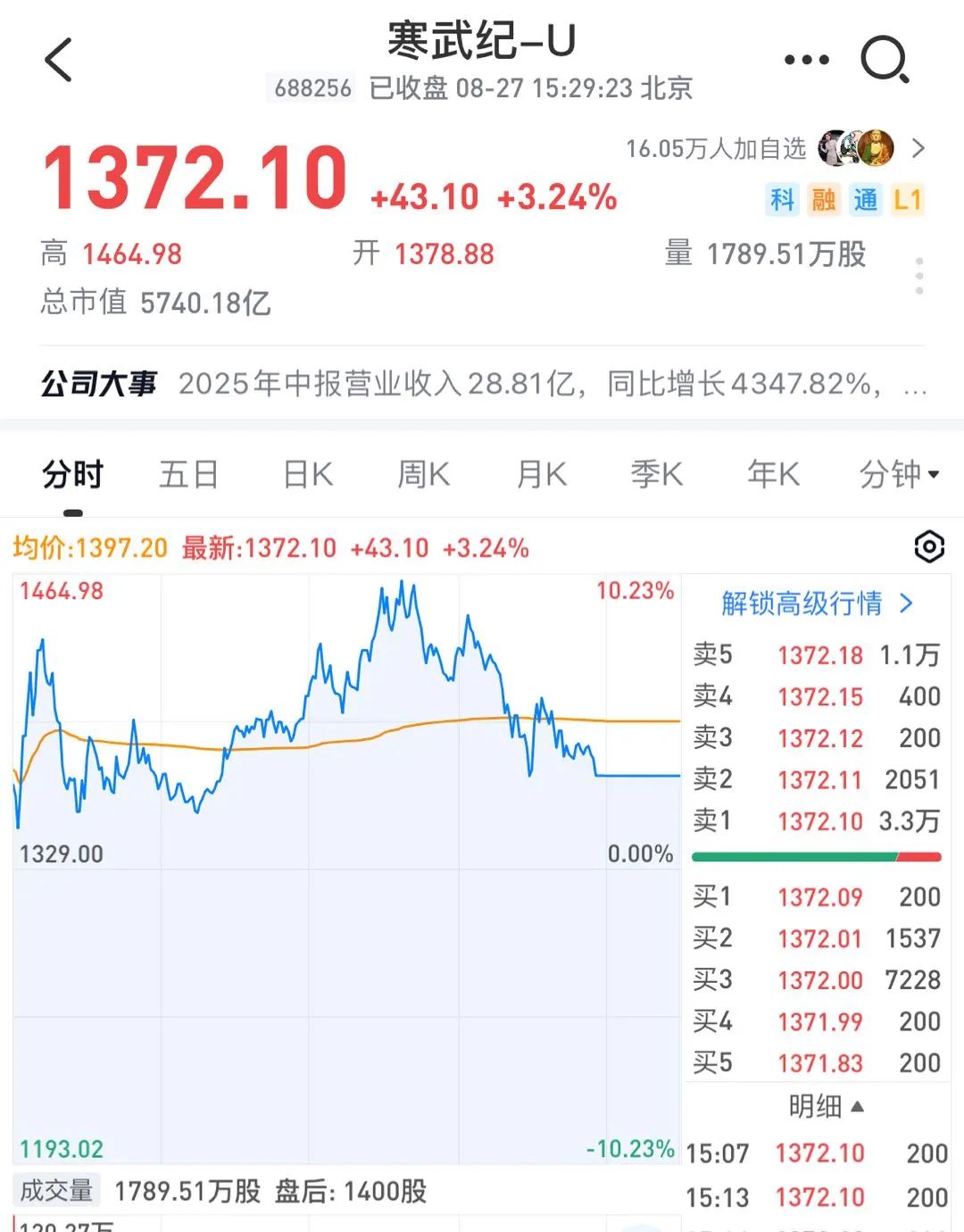Open the 公司大事 company events row

click(x=482, y=384)
